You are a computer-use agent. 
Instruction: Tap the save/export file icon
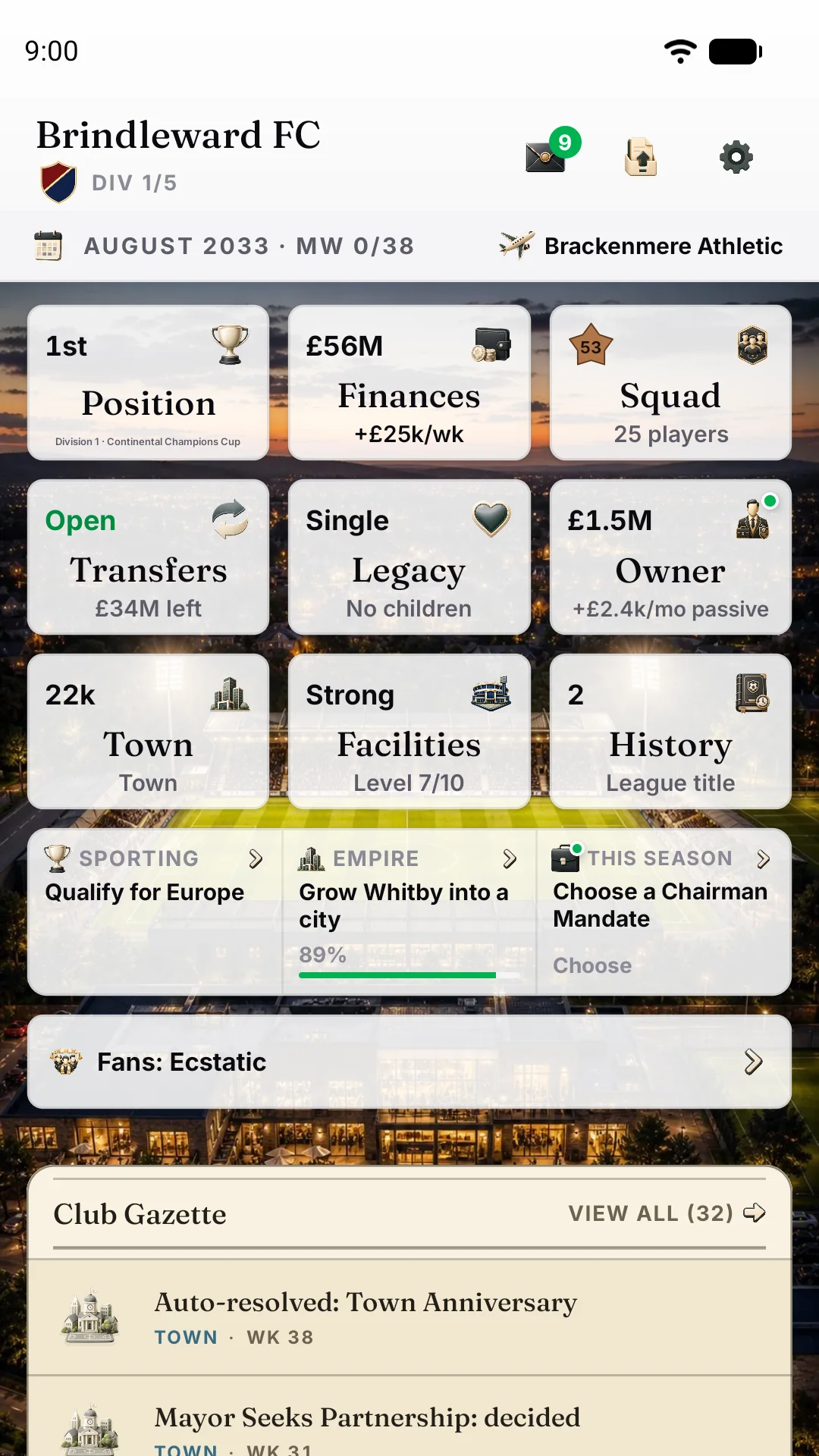[x=641, y=156]
